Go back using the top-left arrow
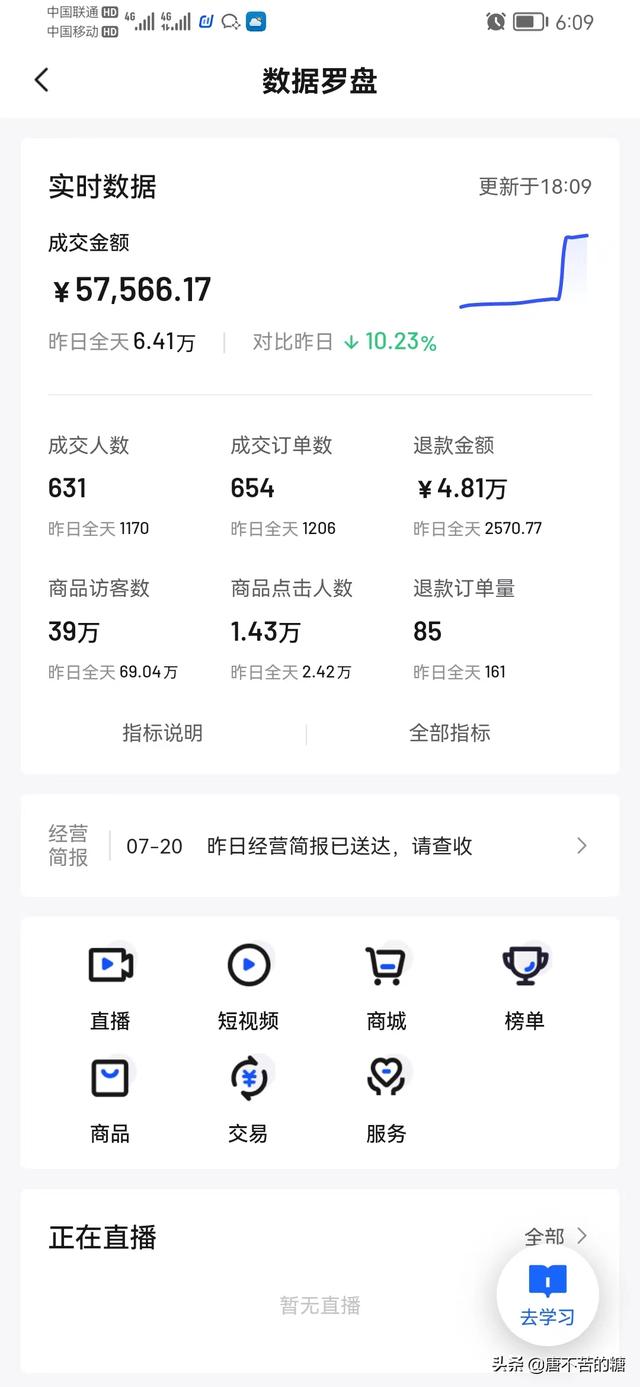Screen dimensions: 640x1387 click(41, 80)
